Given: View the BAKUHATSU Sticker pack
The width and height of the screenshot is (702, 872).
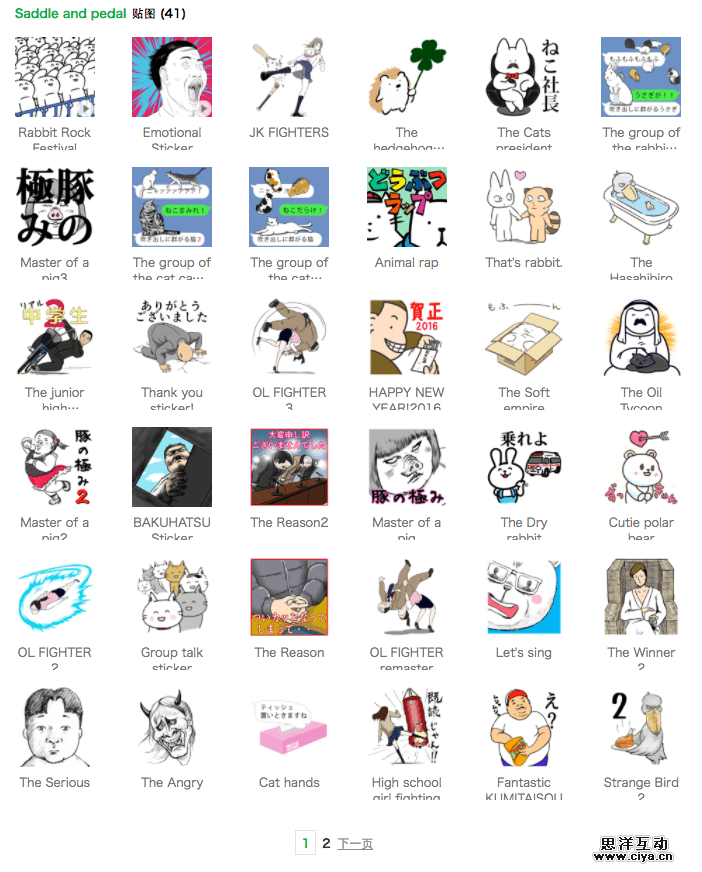Looking at the screenshot, I should coord(172,468).
